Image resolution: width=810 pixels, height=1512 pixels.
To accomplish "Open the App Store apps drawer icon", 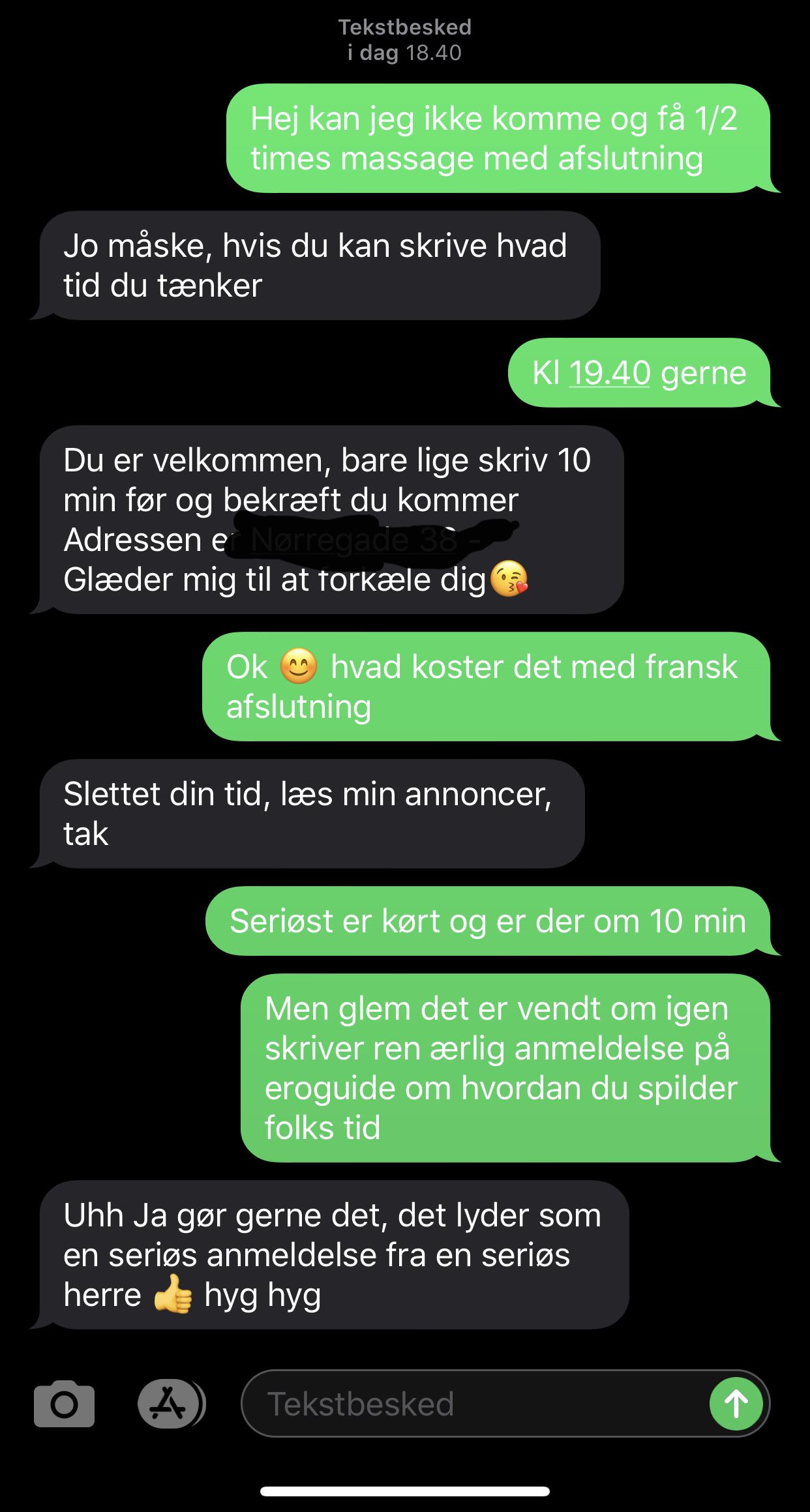I will (x=171, y=1404).
